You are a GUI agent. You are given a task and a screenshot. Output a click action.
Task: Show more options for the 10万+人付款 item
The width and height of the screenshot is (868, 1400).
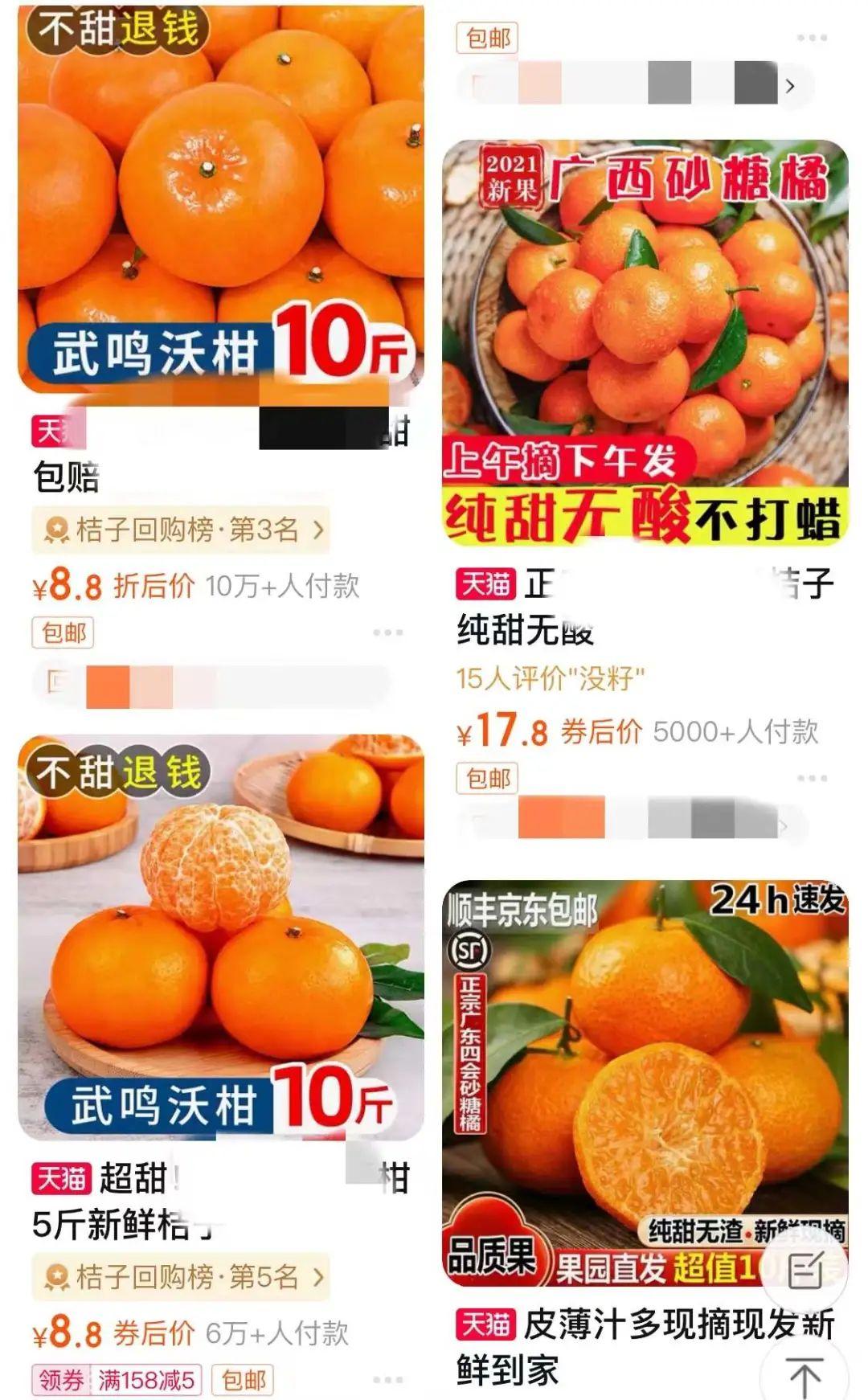(387, 632)
